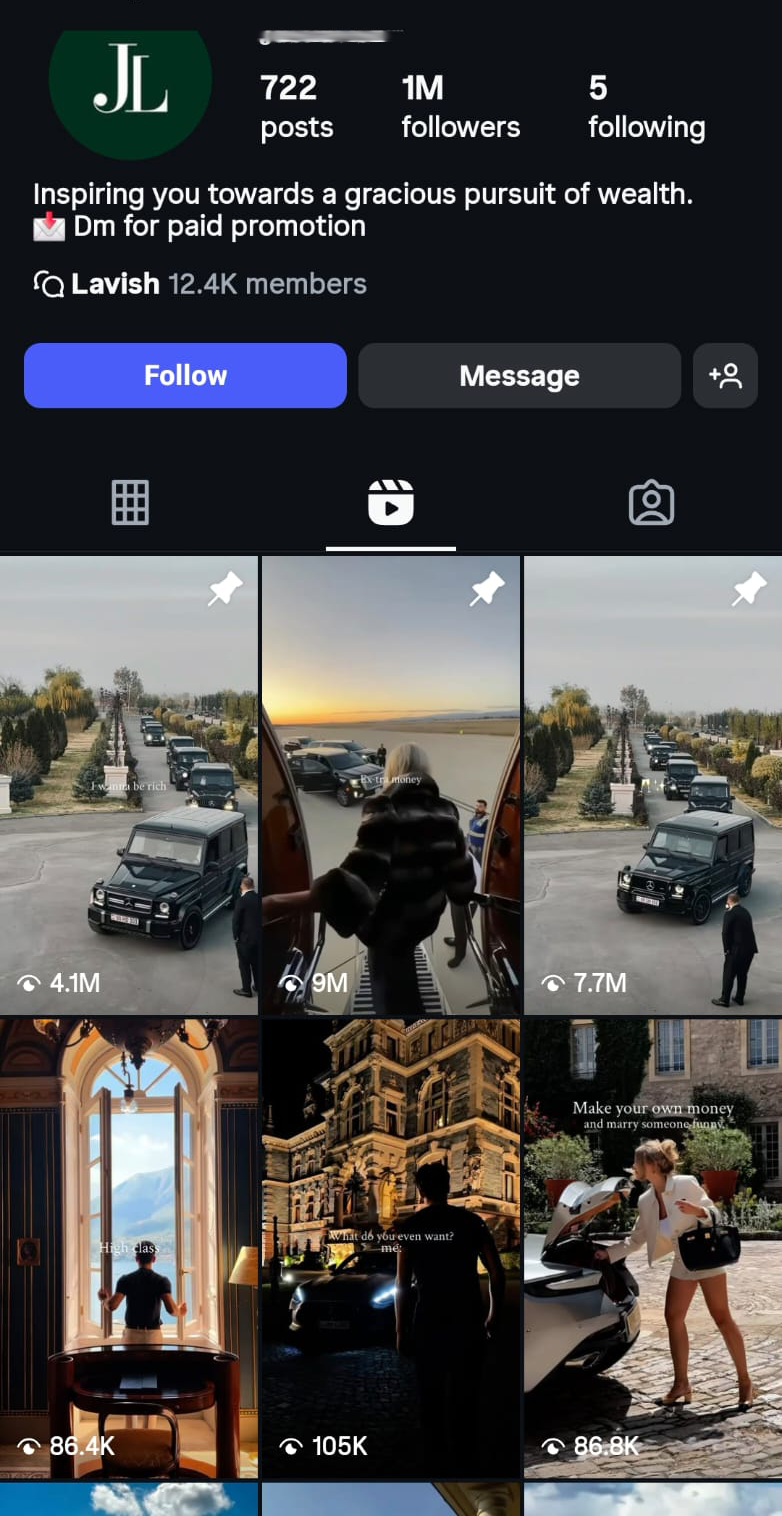Open the High class reel with 86.4K views
The width and height of the screenshot is (782, 1516).
coord(129,1248)
